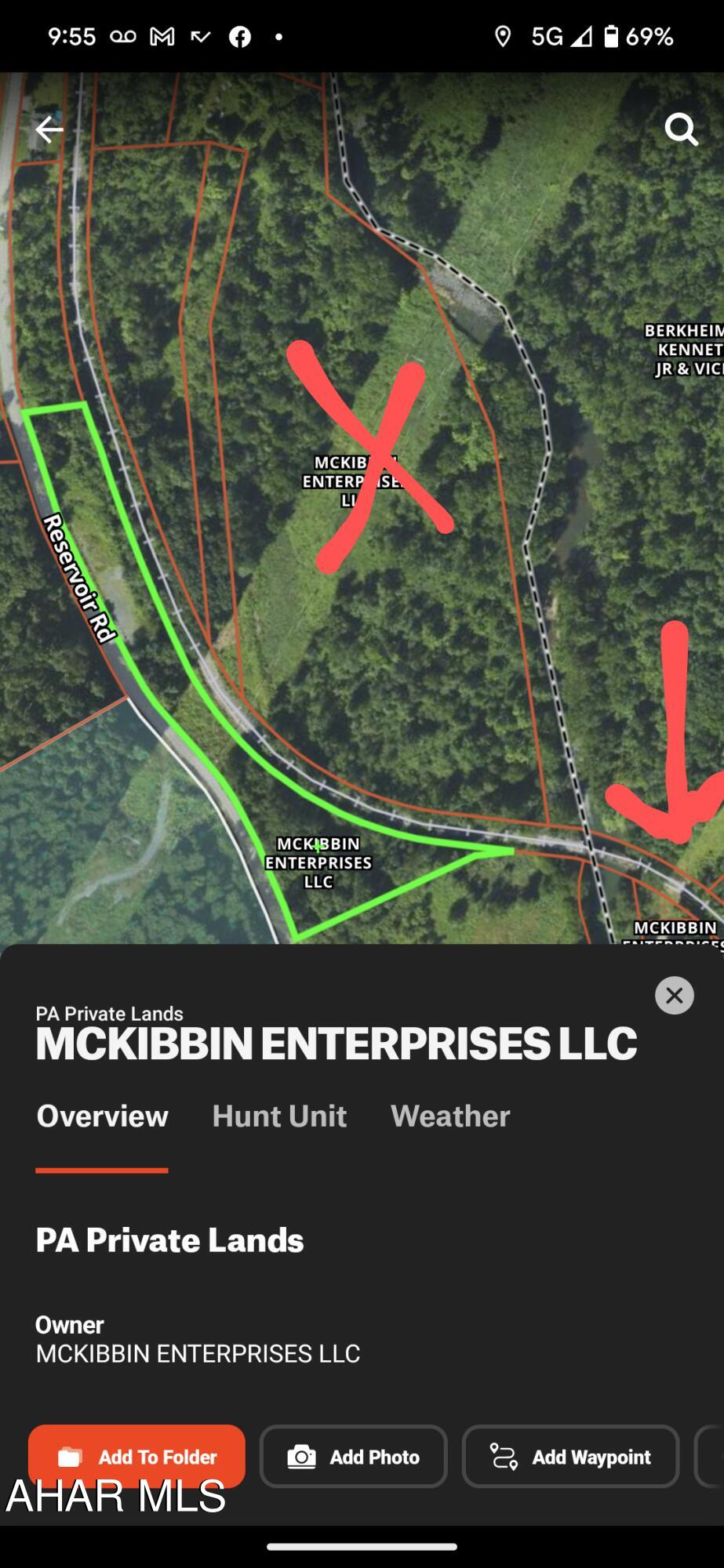Open the map search magnifier
Viewport: 724px width, 1568px height.
tap(681, 129)
